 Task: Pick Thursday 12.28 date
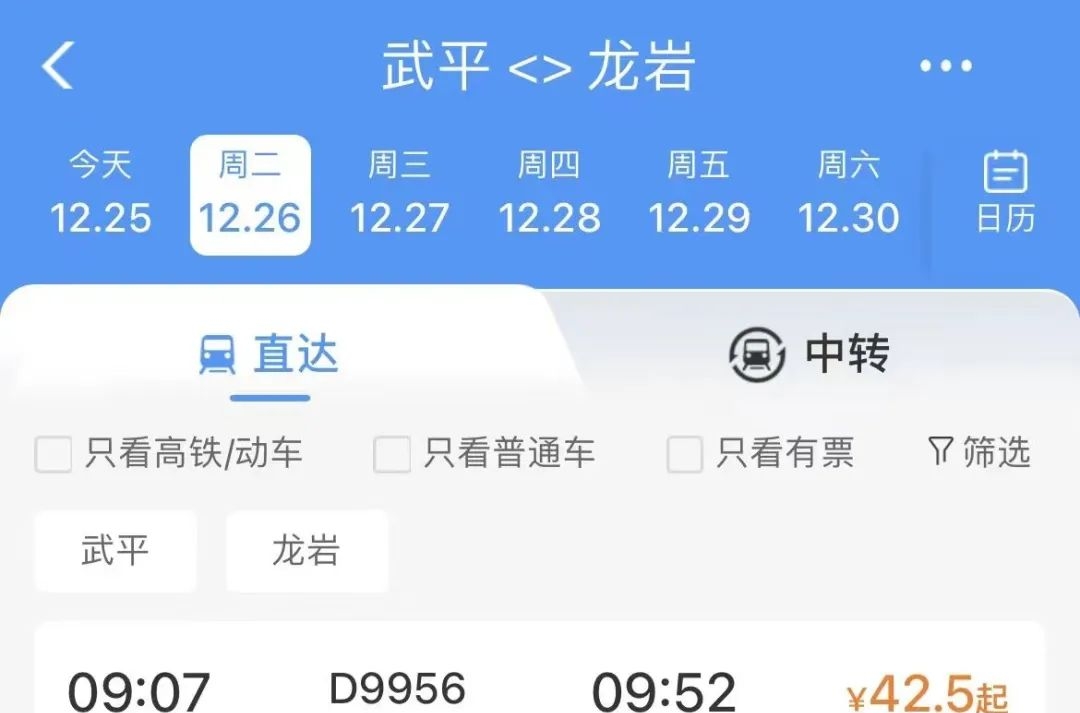(x=549, y=195)
